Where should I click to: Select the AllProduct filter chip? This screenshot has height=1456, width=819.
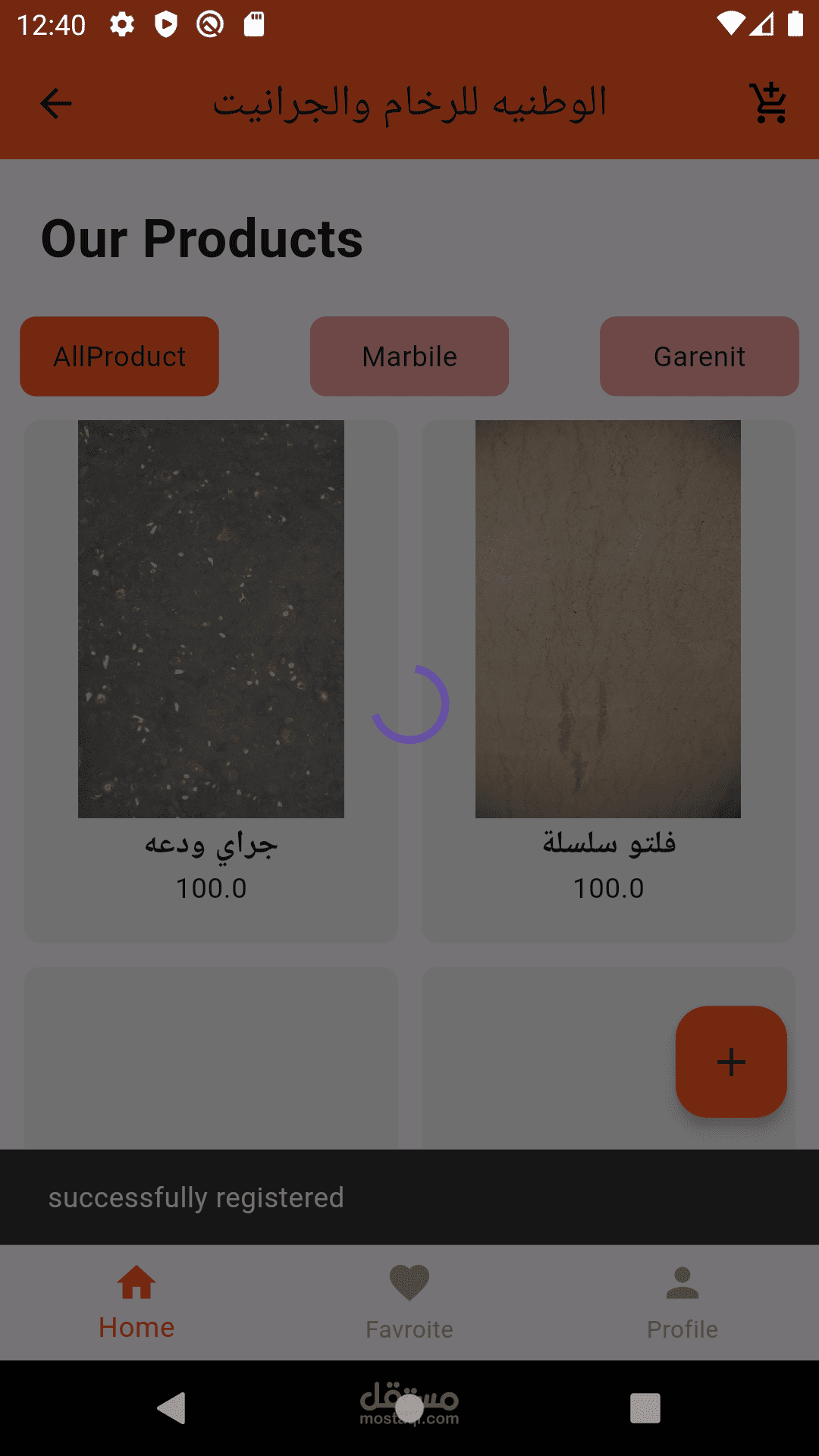tap(119, 356)
